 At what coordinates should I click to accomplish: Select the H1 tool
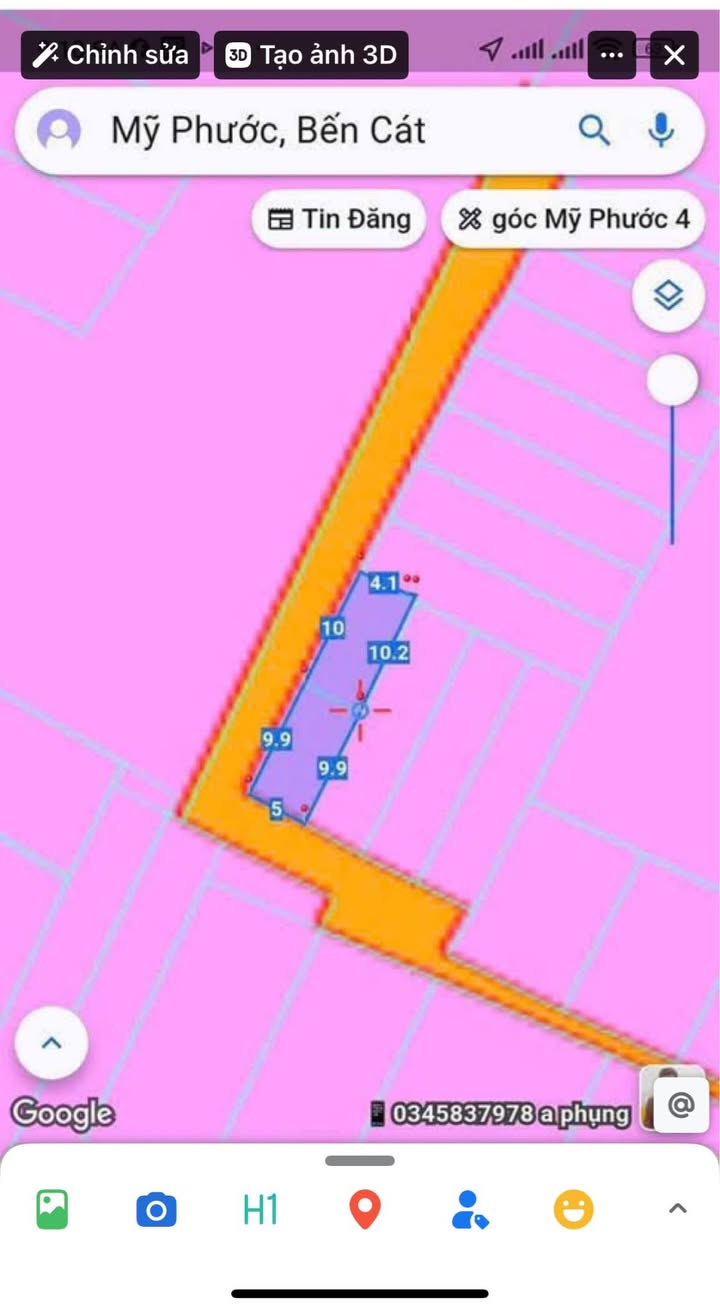point(260,1210)
